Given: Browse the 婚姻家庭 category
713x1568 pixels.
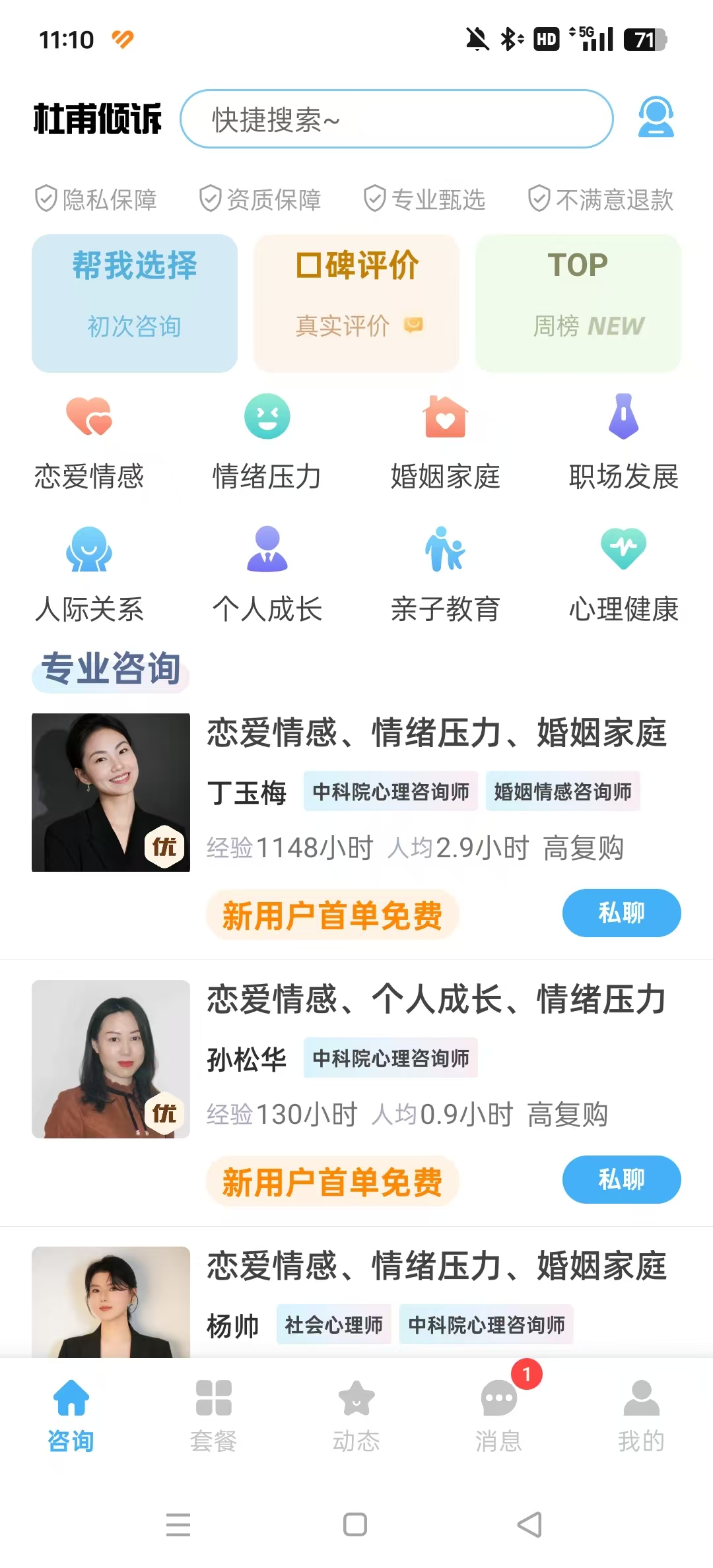Looking at the screenshot, I should (x=446, y=441).
